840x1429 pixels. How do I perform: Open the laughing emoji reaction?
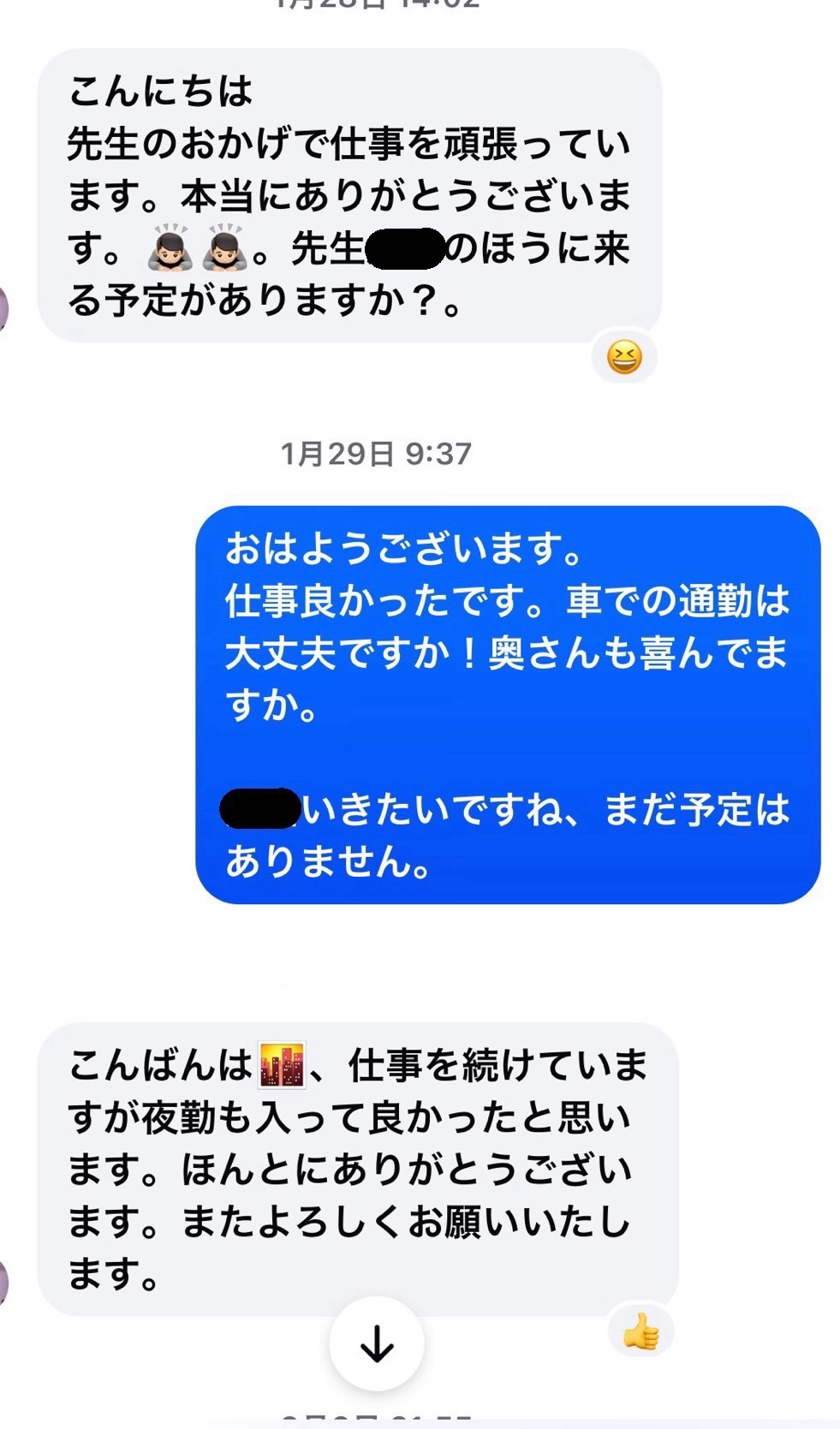click(x=624, y=357)
